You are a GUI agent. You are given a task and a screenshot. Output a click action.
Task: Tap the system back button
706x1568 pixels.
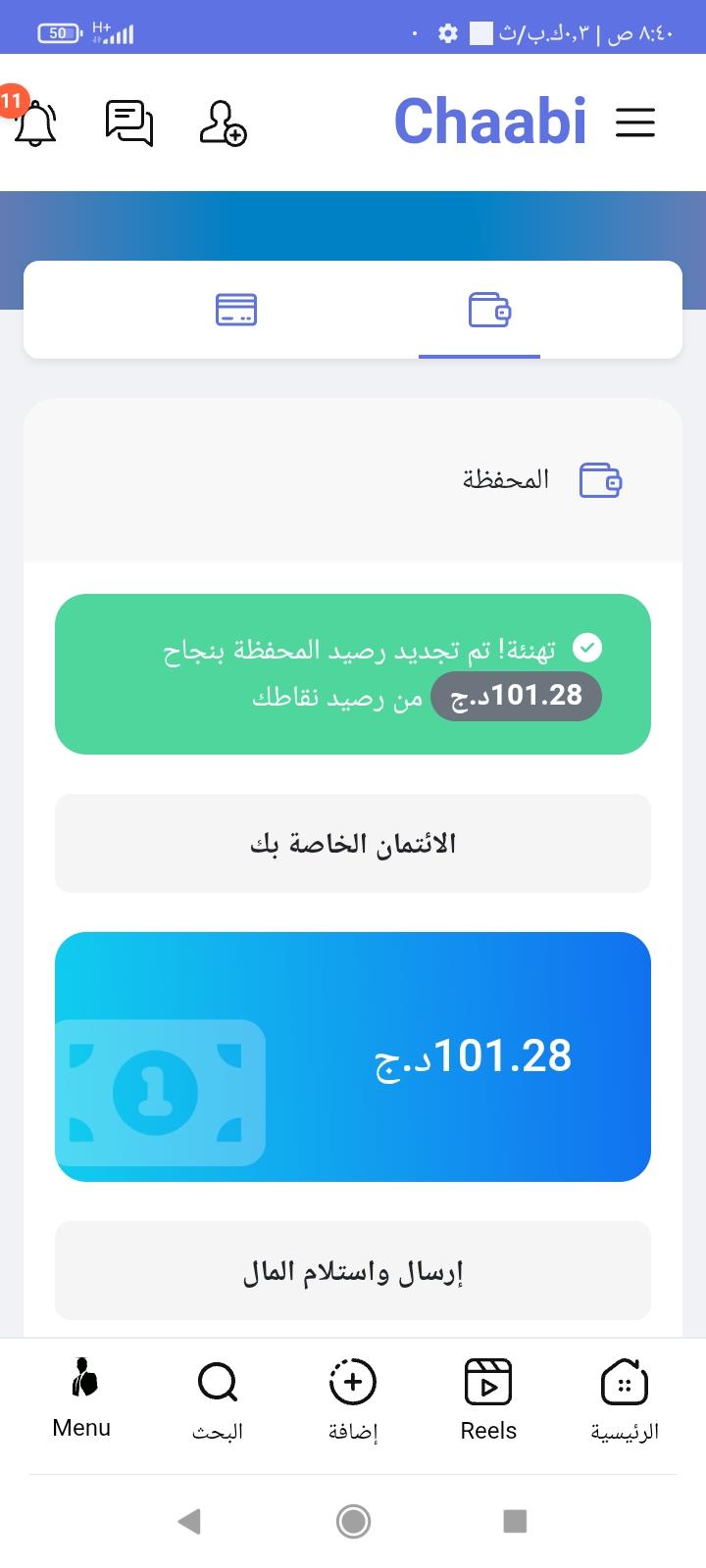point(189,1521)
